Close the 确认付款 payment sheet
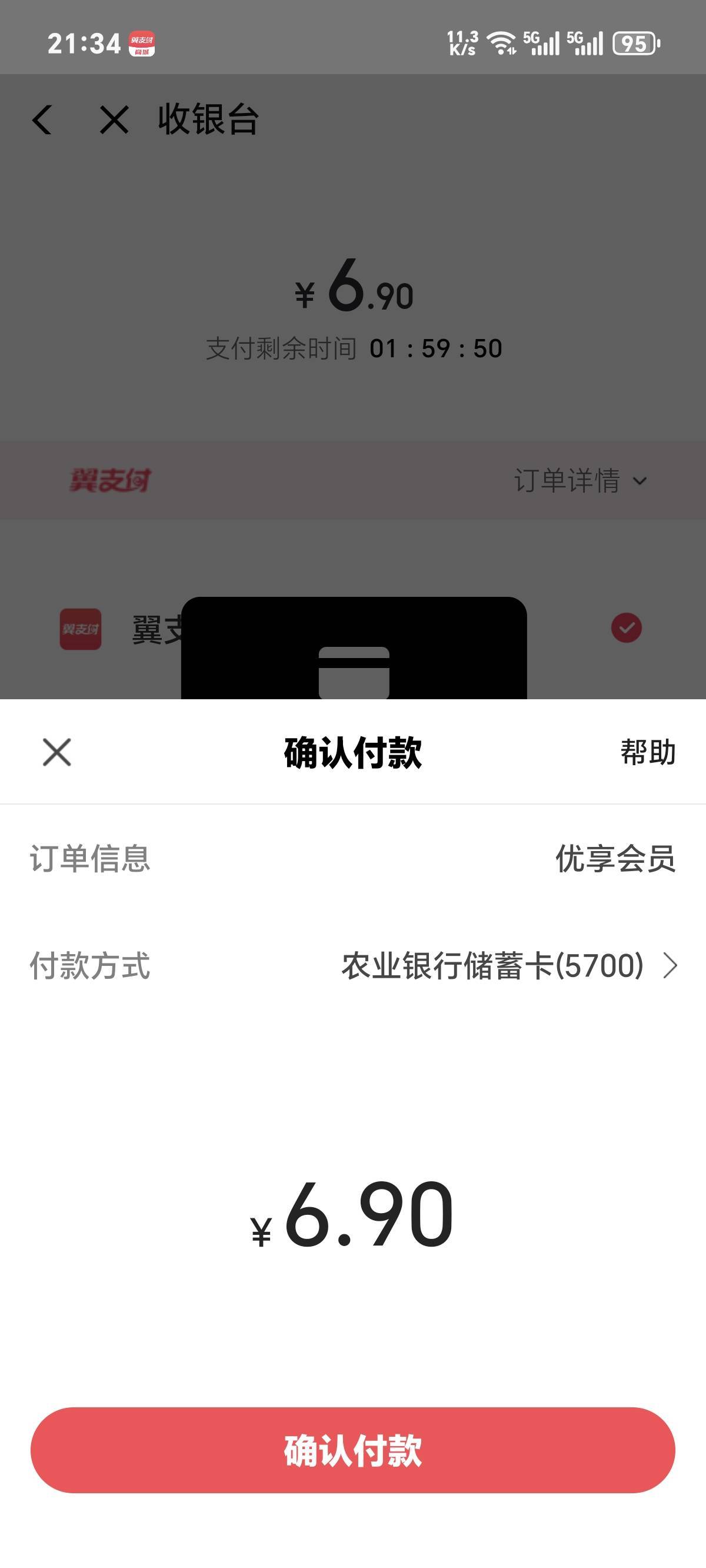This screenshot has height=1568, width=706. (56, 752)
